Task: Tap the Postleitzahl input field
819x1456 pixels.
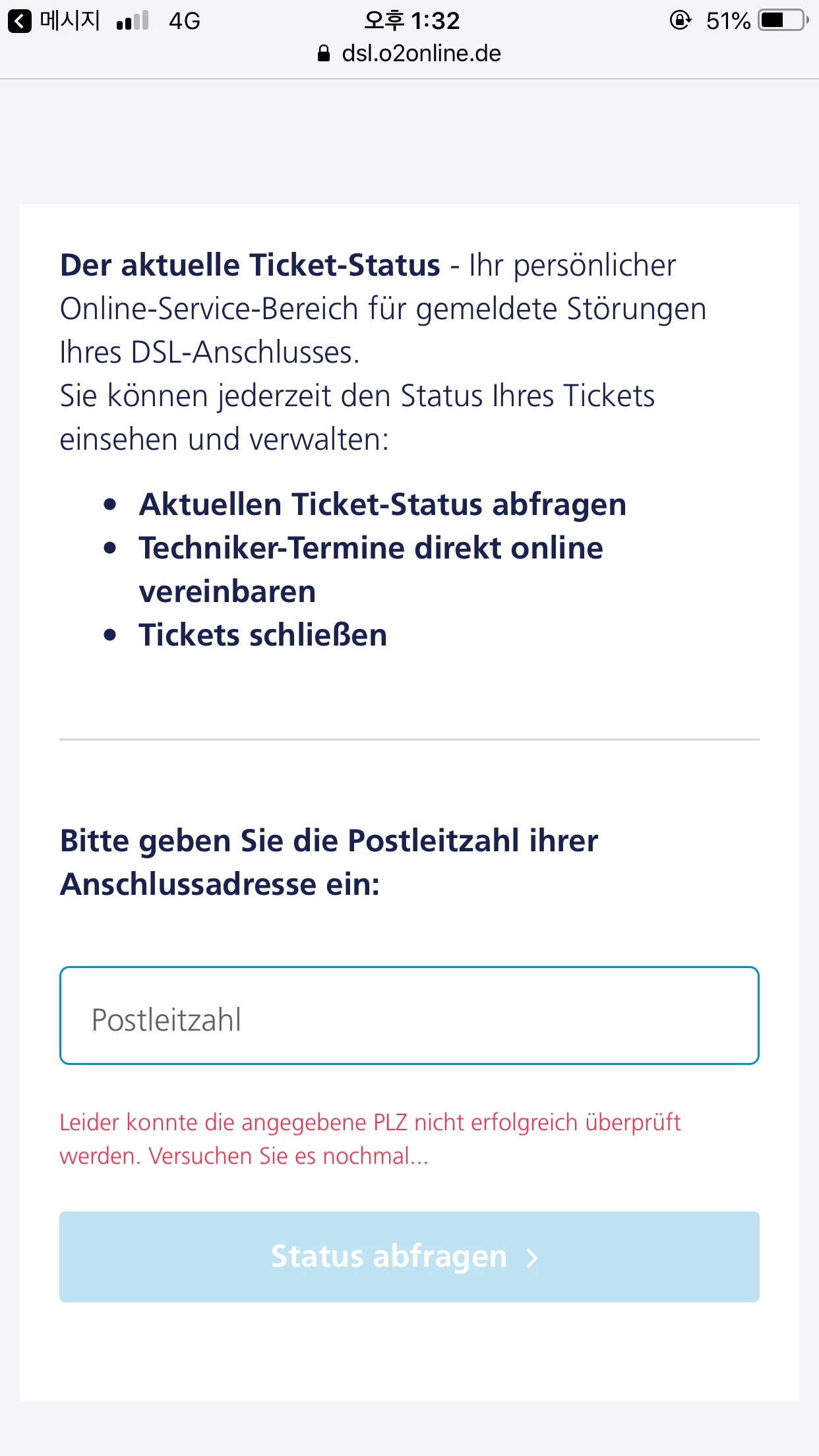Action: [x=409, y=1016]
